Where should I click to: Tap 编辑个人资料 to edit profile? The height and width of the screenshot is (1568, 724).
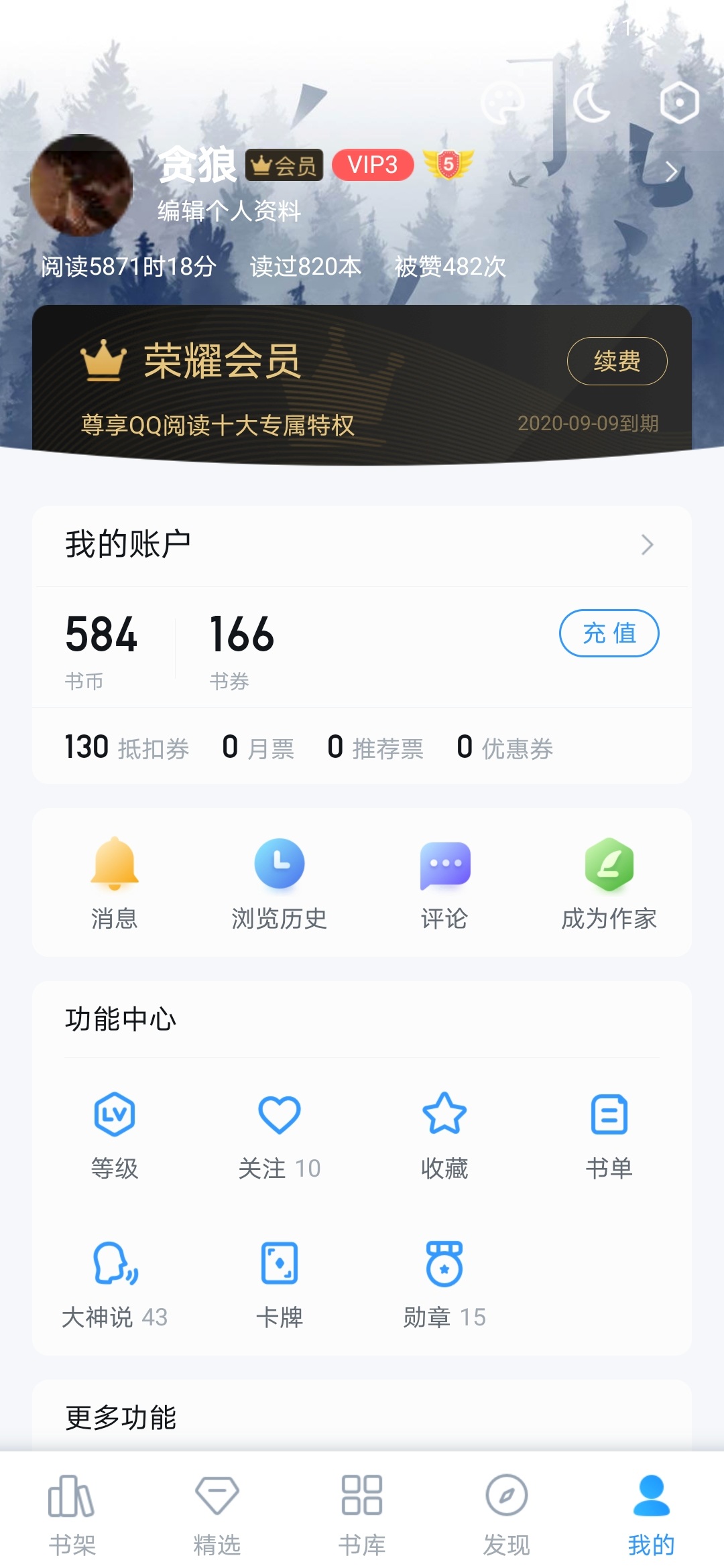tap(229, 211)
